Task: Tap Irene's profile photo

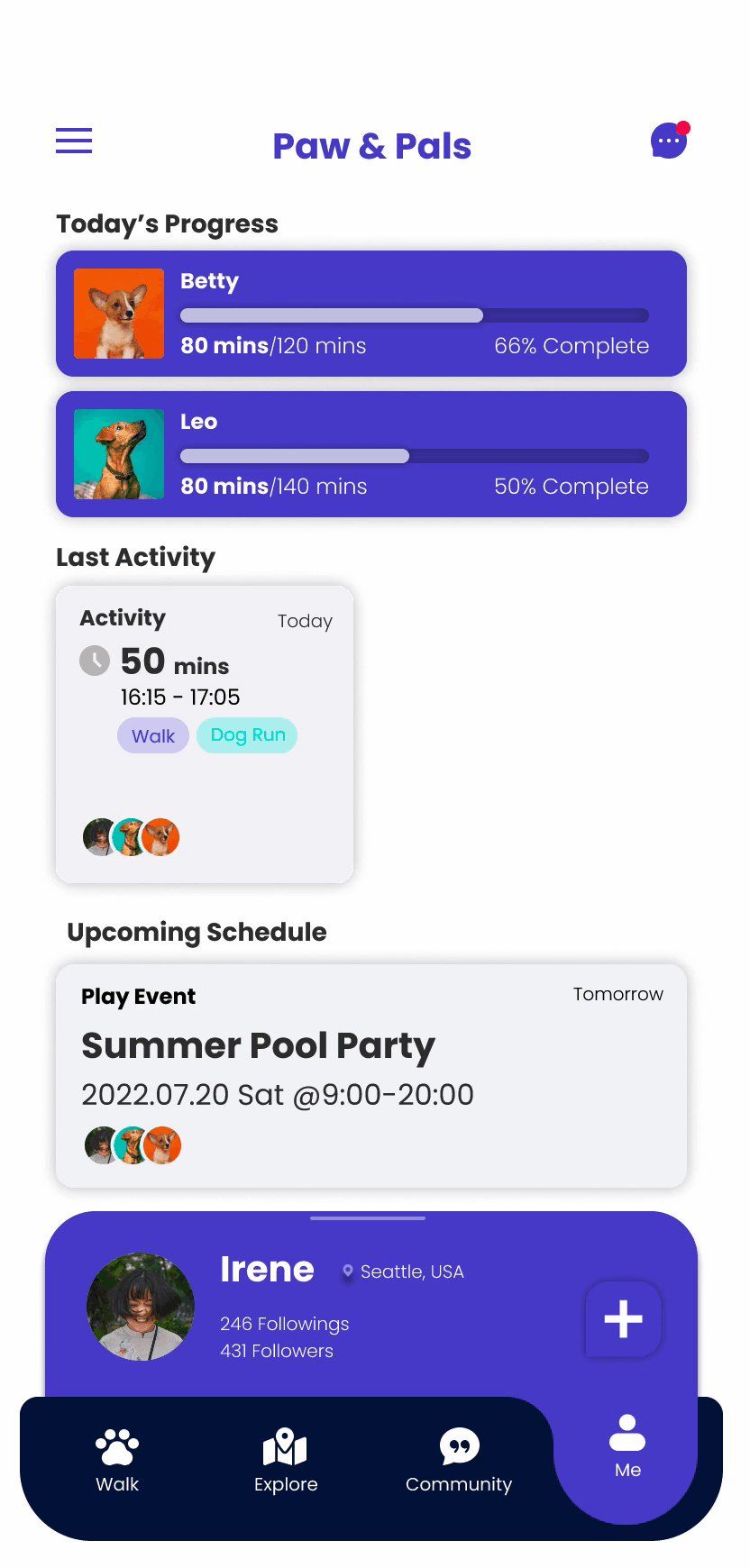Action: point(141,1306)
